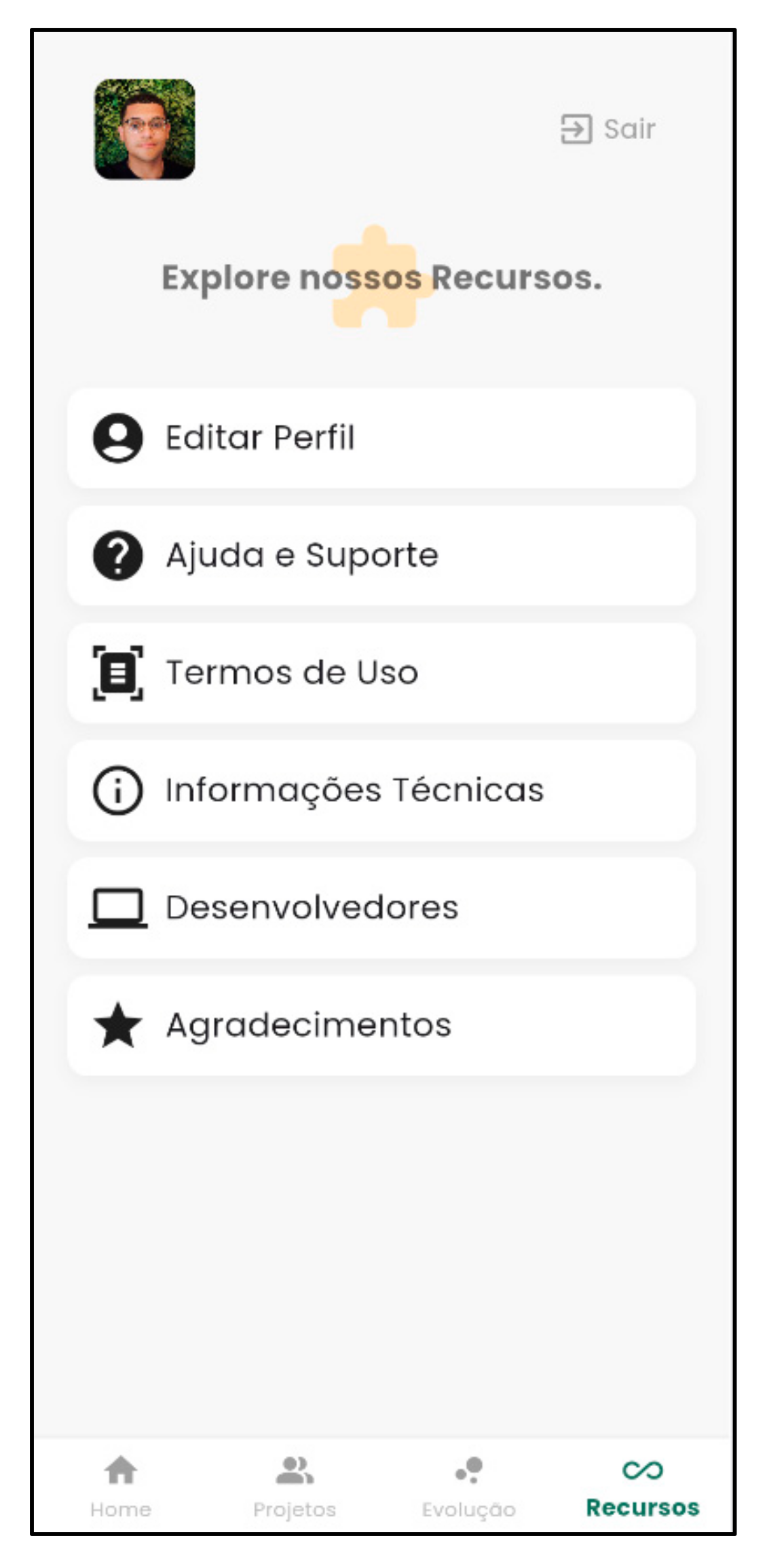Tap the Recursos tab
This screenshot has width=767, height=1568.
[x=643, y=1487]
